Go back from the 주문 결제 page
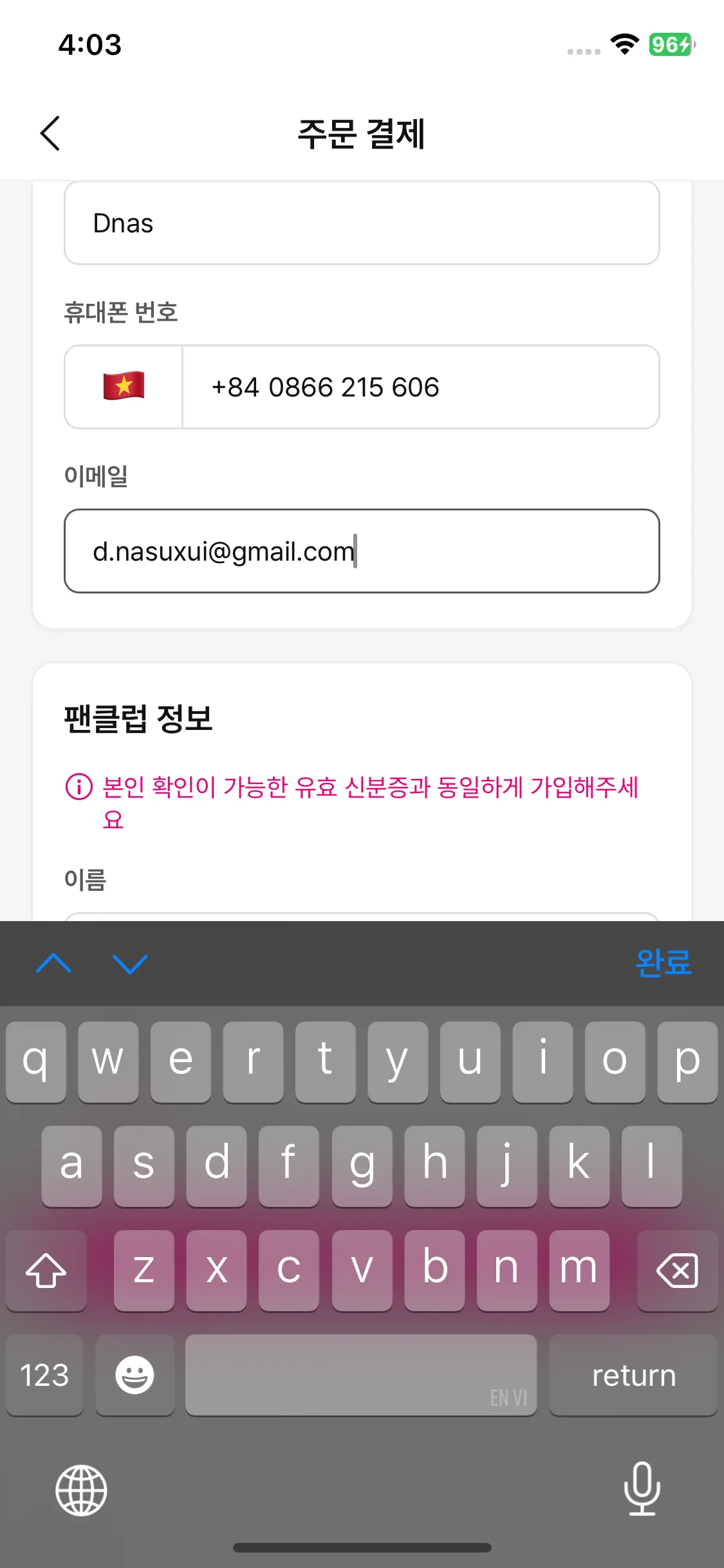 pos(50,133)
